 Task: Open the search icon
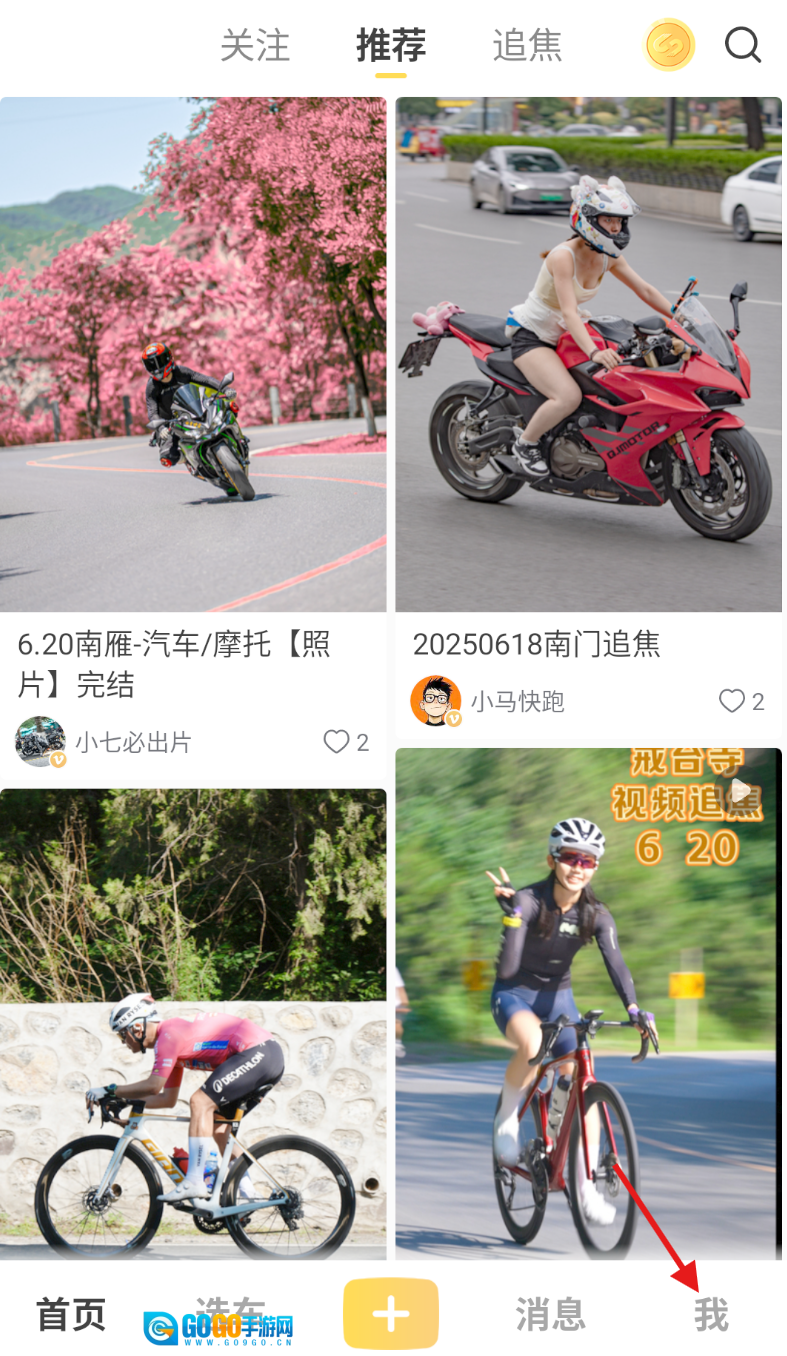coord(742,45)
